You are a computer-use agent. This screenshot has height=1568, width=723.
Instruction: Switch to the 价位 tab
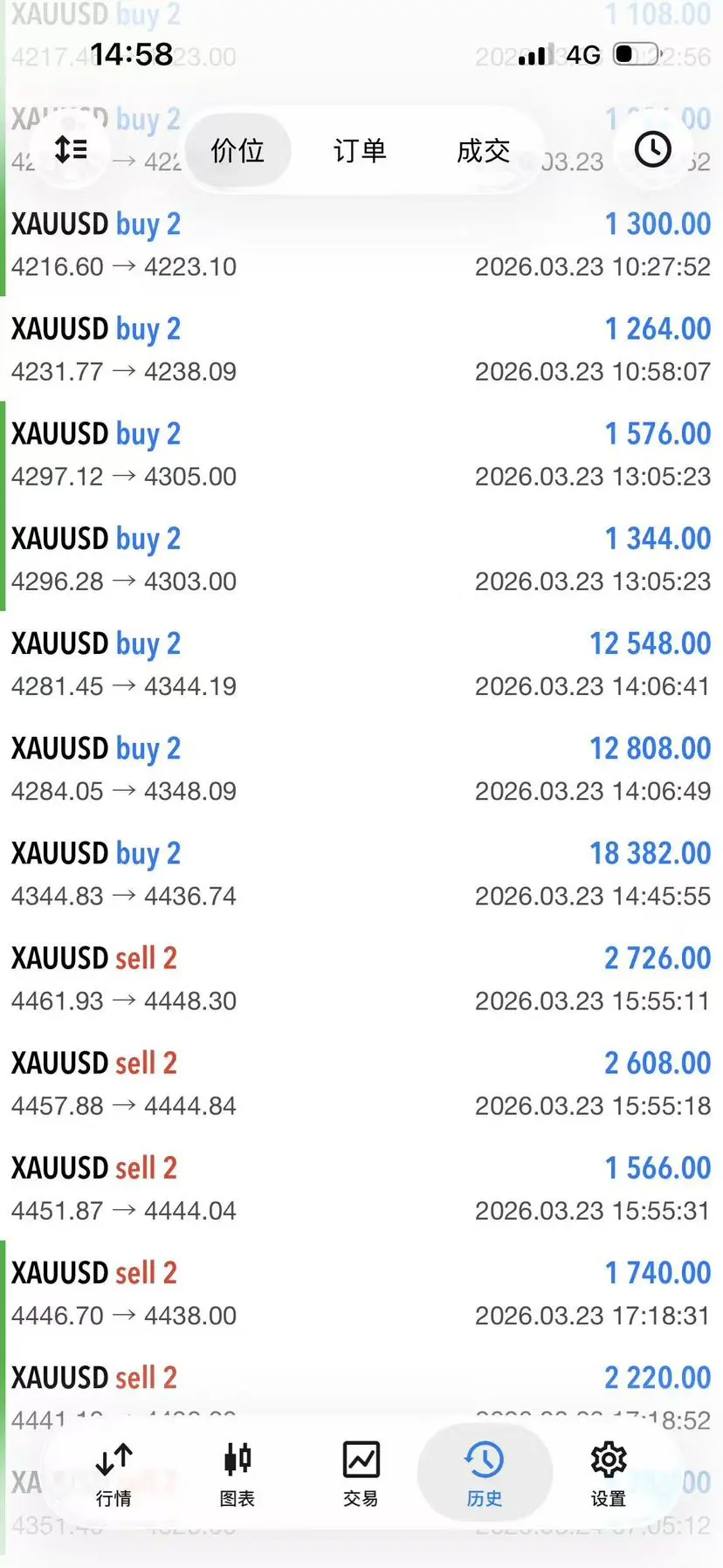[238, 151]
